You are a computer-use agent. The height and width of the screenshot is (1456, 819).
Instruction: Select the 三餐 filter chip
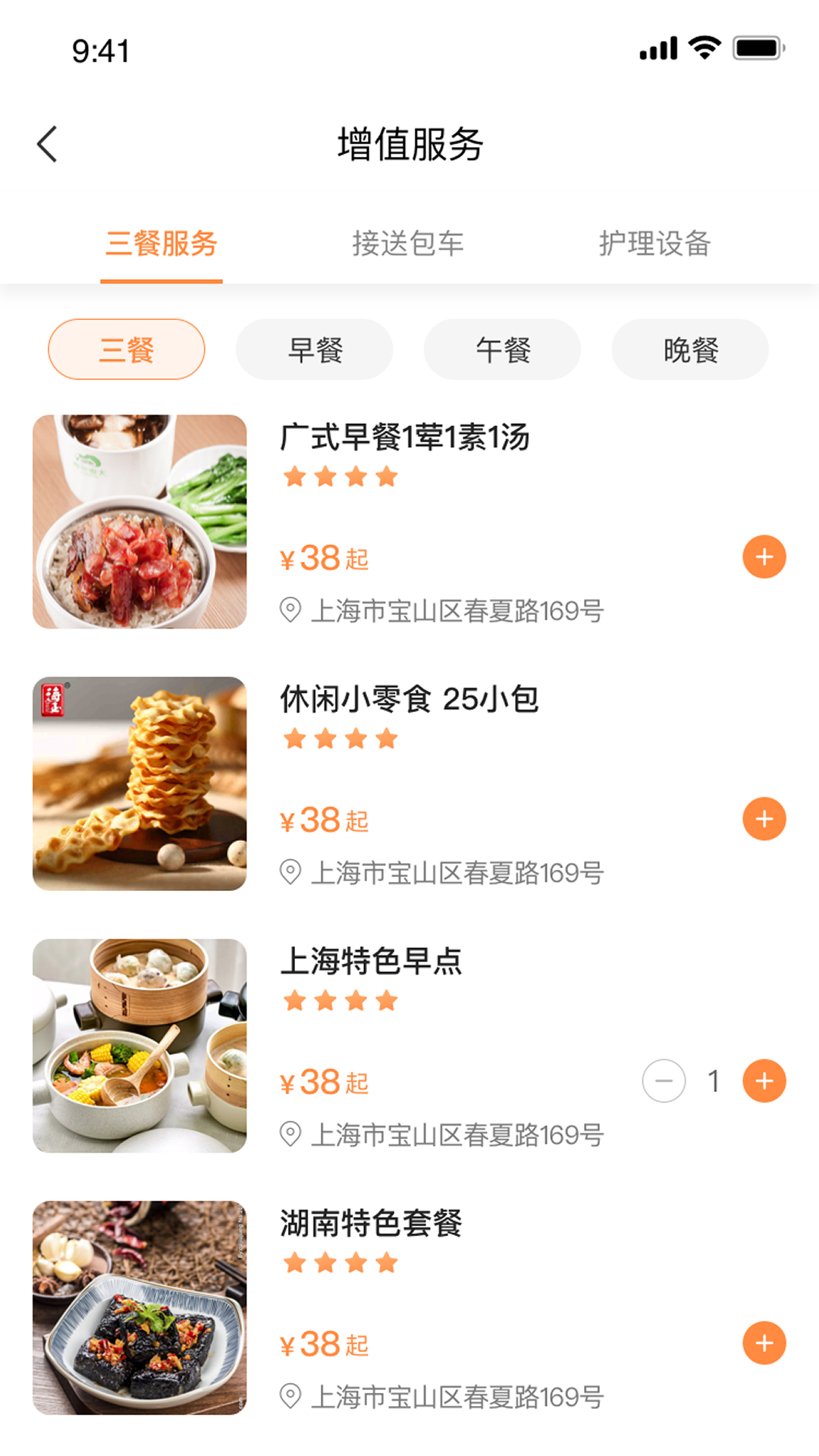click(127, 350)
